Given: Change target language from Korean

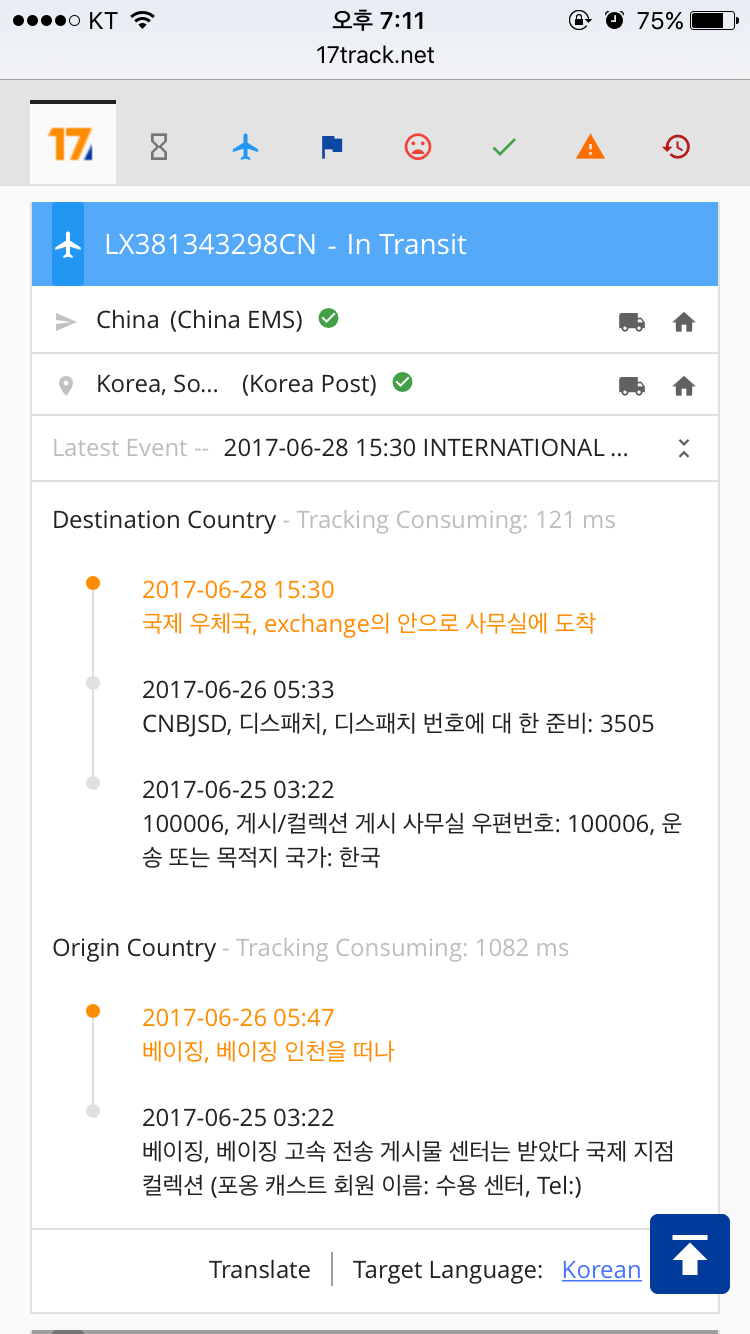Looking at the screenshot, I should (x=601, y=1270).
